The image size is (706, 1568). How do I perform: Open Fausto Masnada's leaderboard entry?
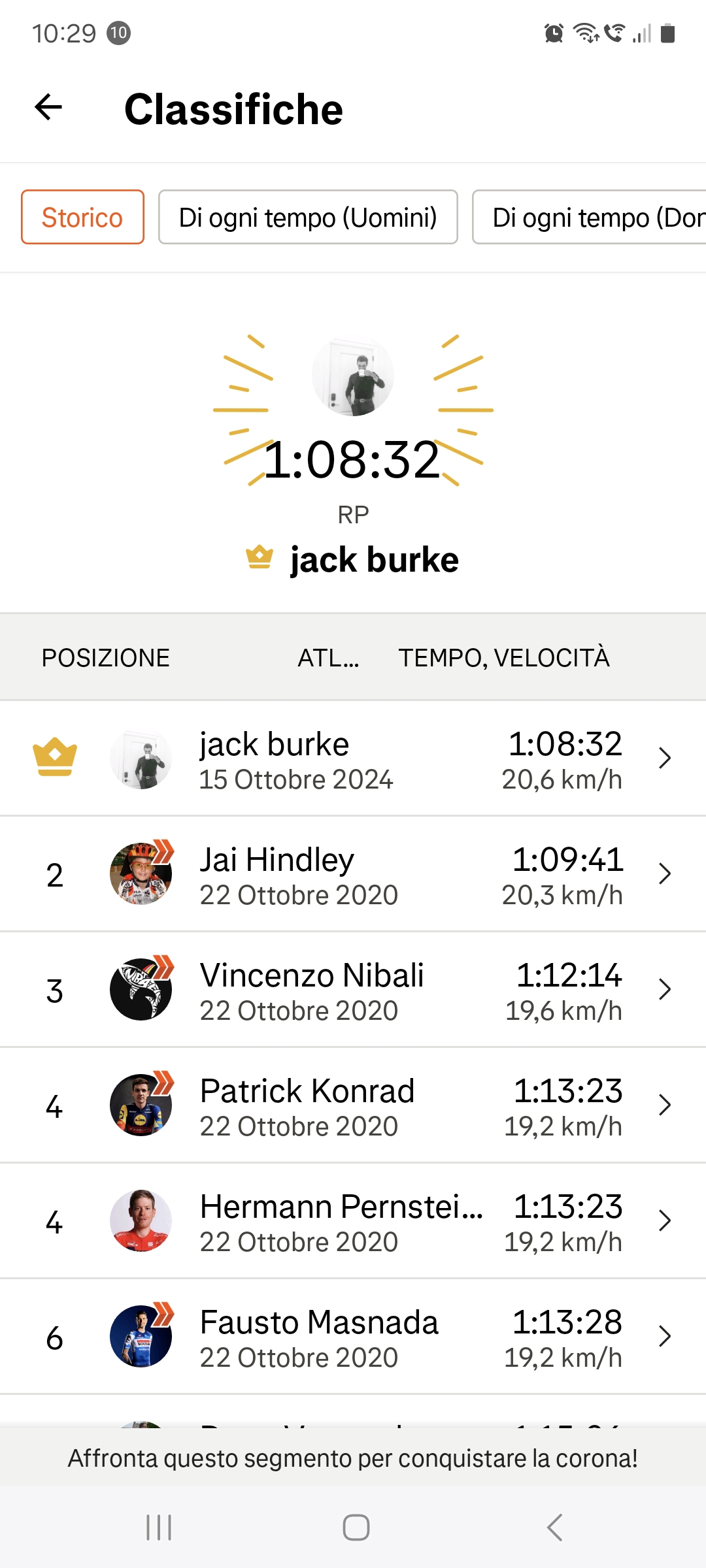tap(353, 1337)
